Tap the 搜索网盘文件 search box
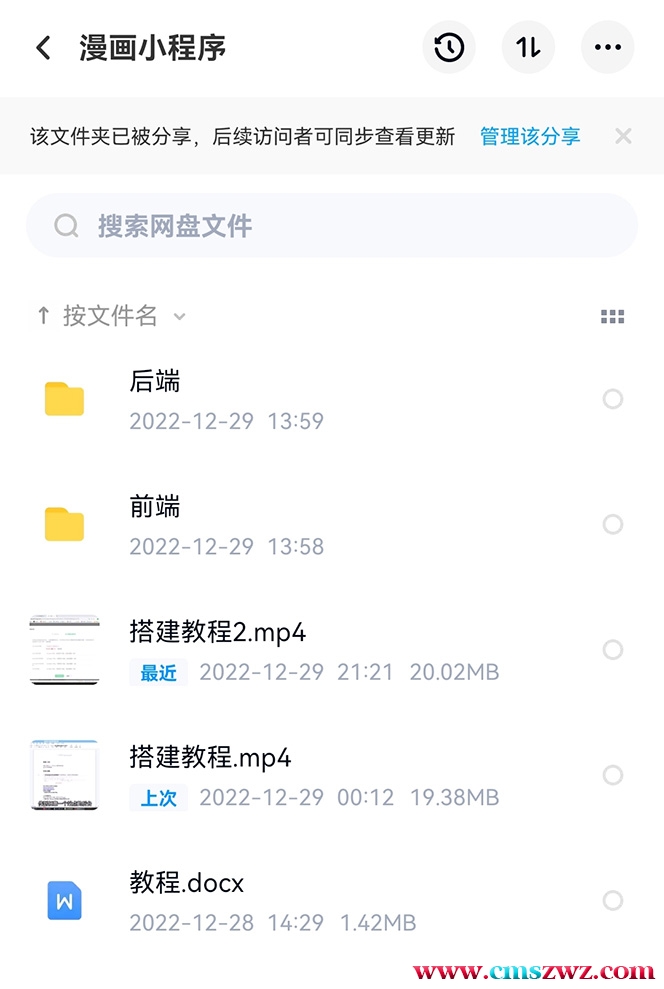Image resolution: width=664 pixels, height=989 pixels. click(332, 226)
